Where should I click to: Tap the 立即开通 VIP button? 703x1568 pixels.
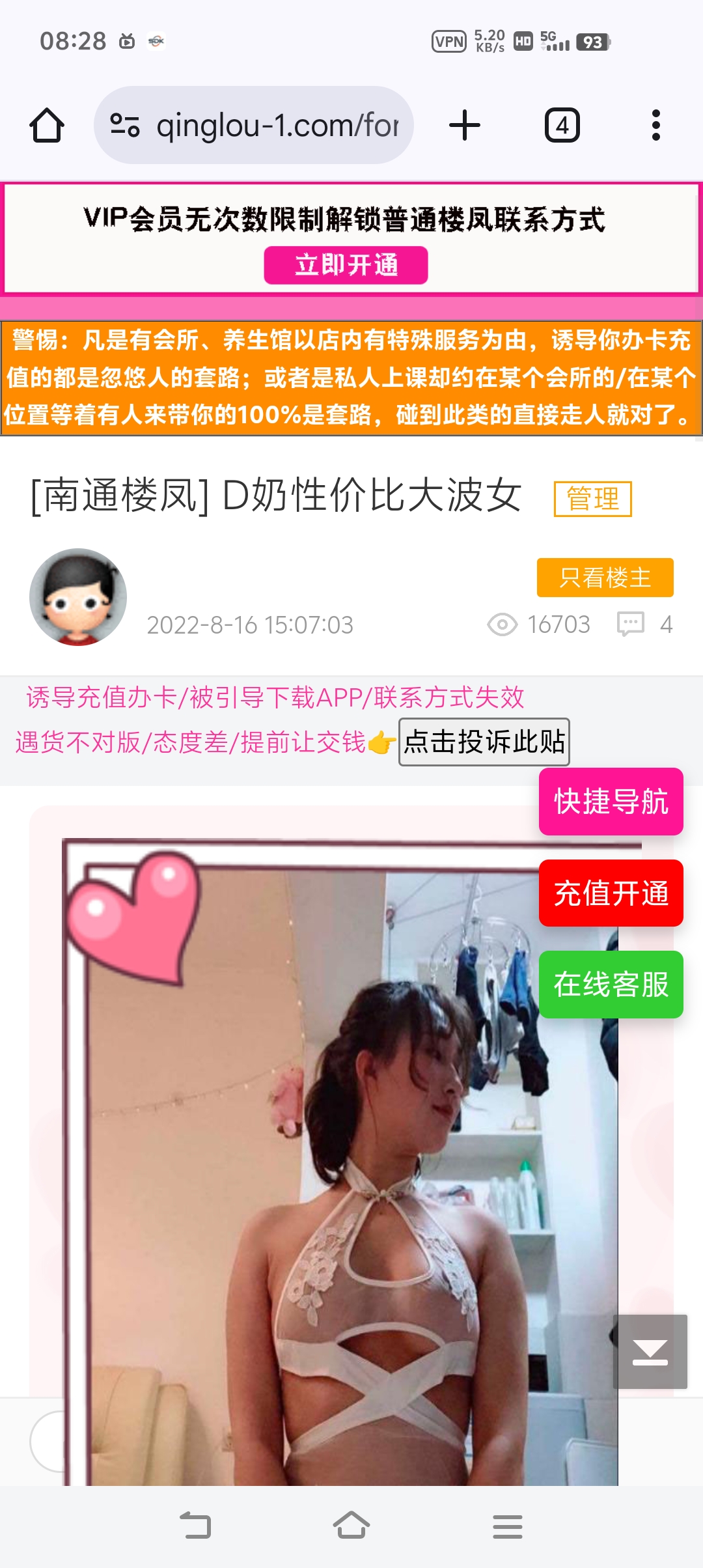[346, 265]
